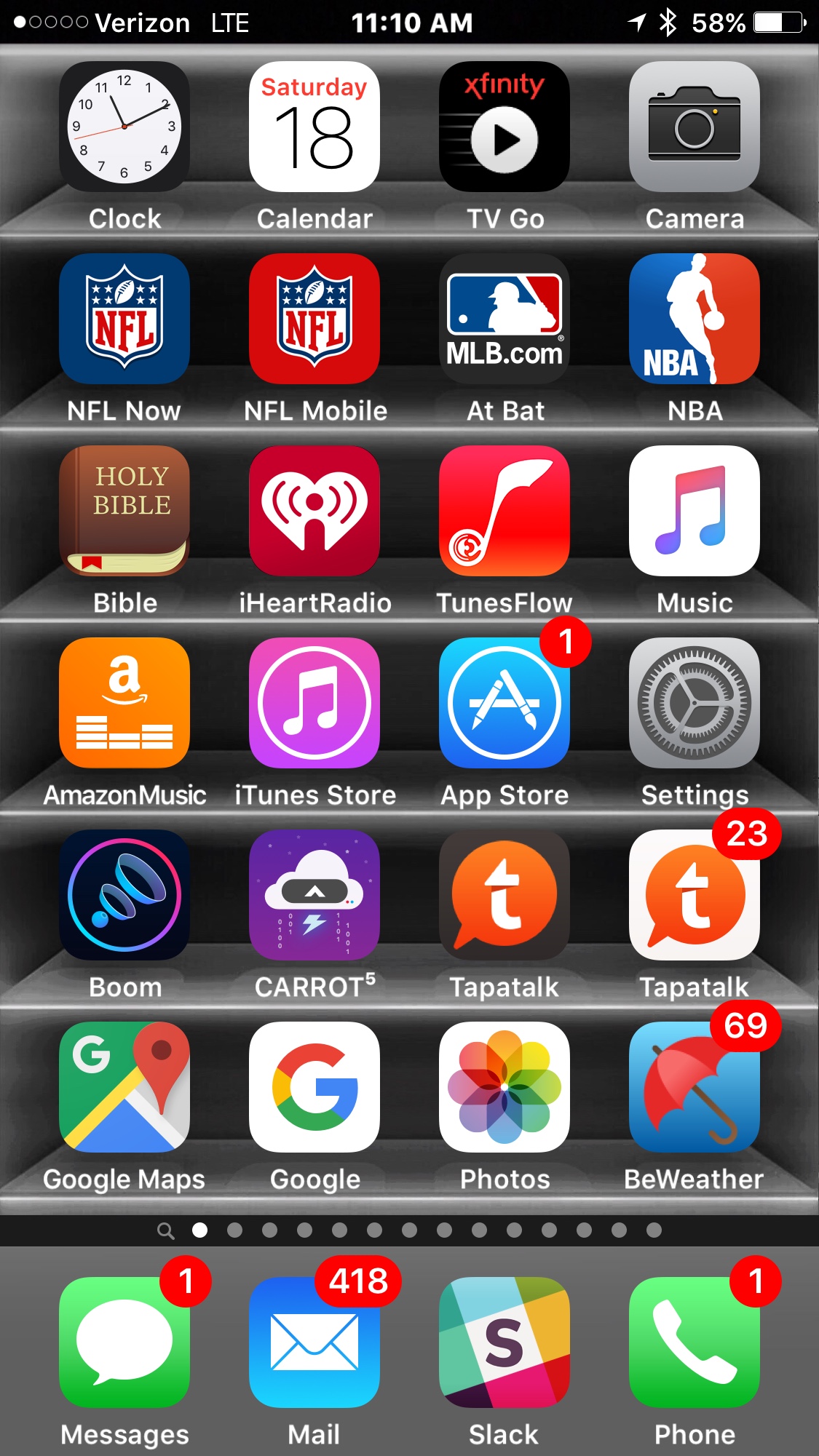Open NFL Mobile
819x1456 pixels.
[314, 319]
